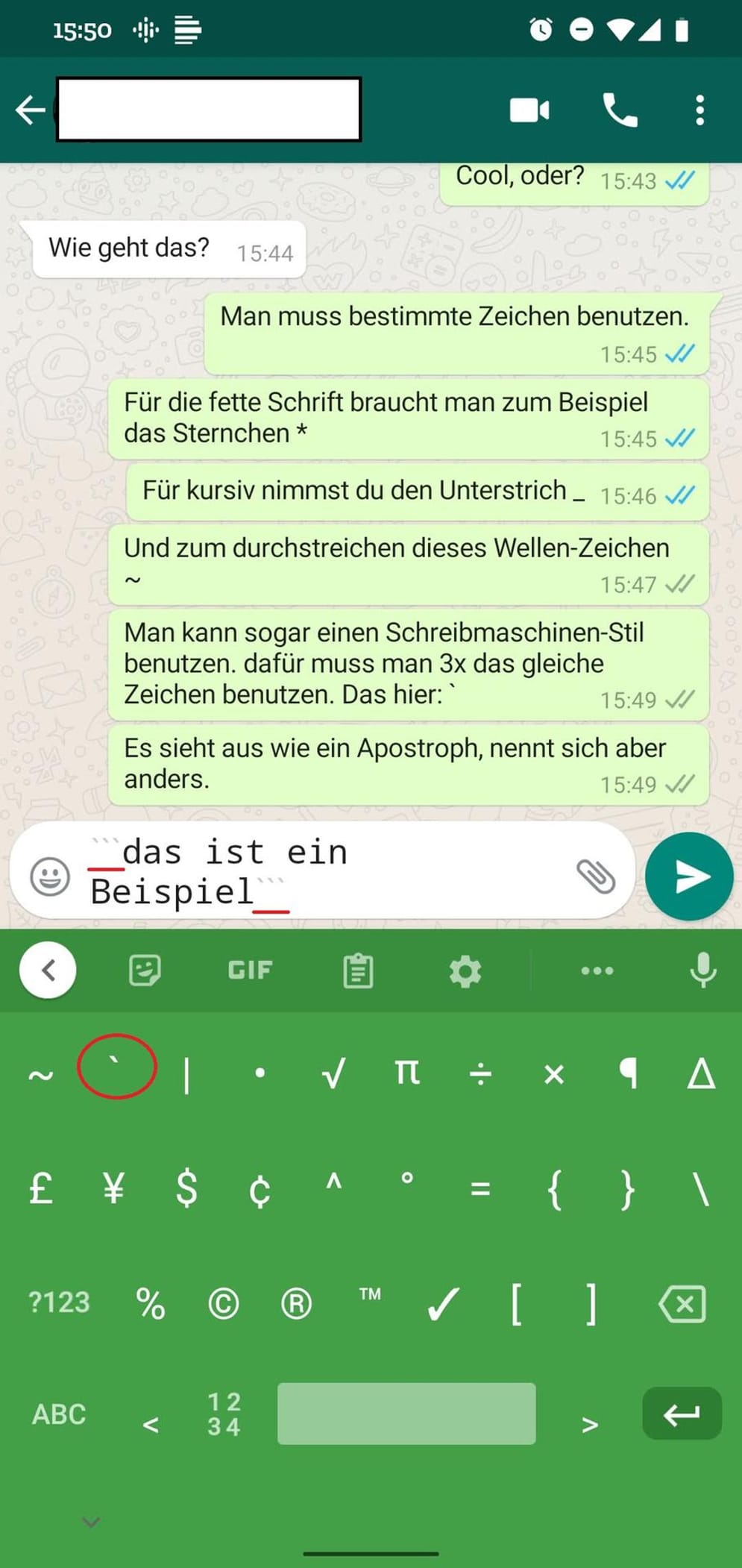The image size is (742, 1568).
Task: Start a voice call
Action: pos(621,110)
